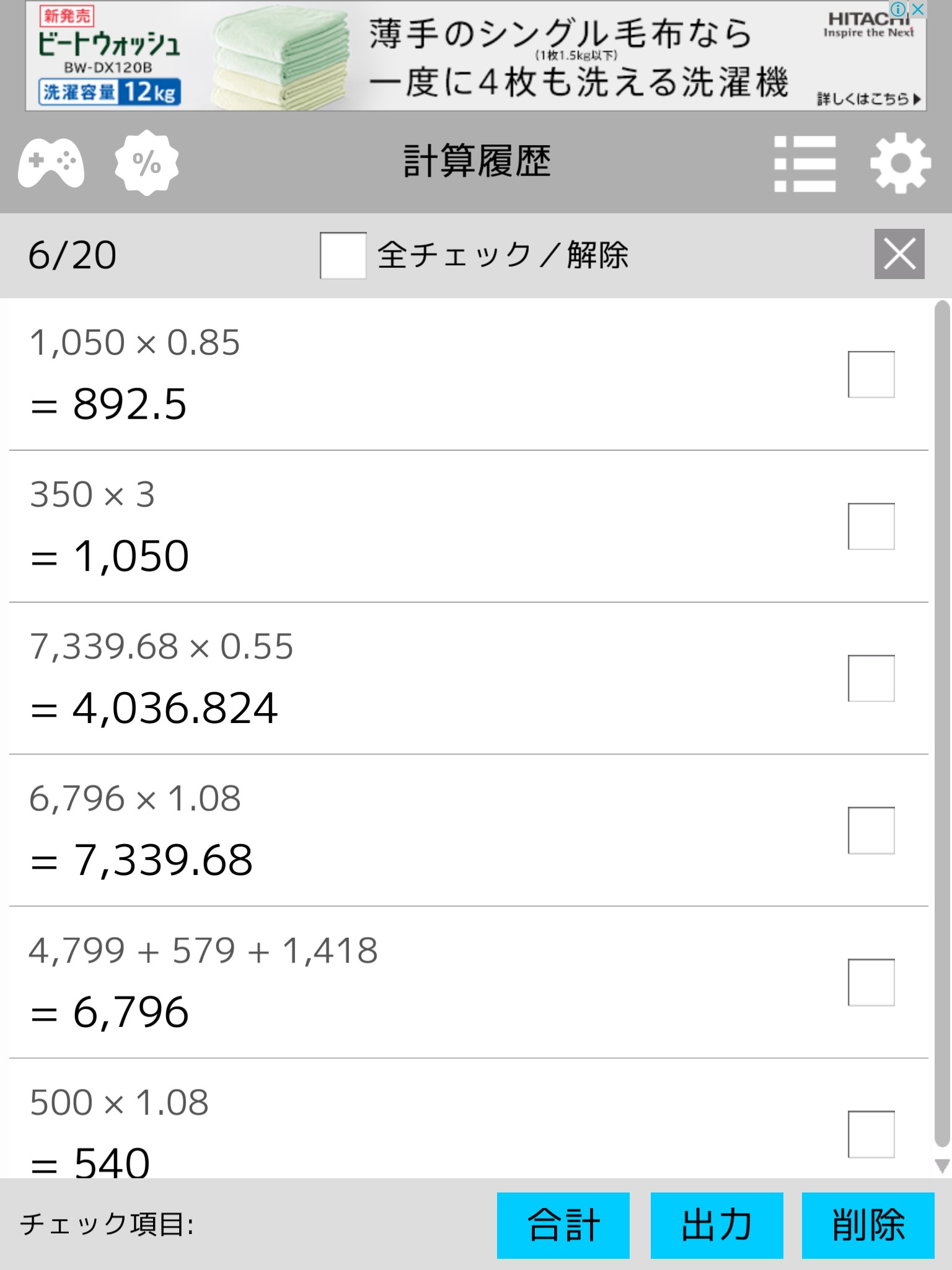This screenshot has width=952, height=1270.
Task: Tap the 出力 output button
Action: point(716,1225)
